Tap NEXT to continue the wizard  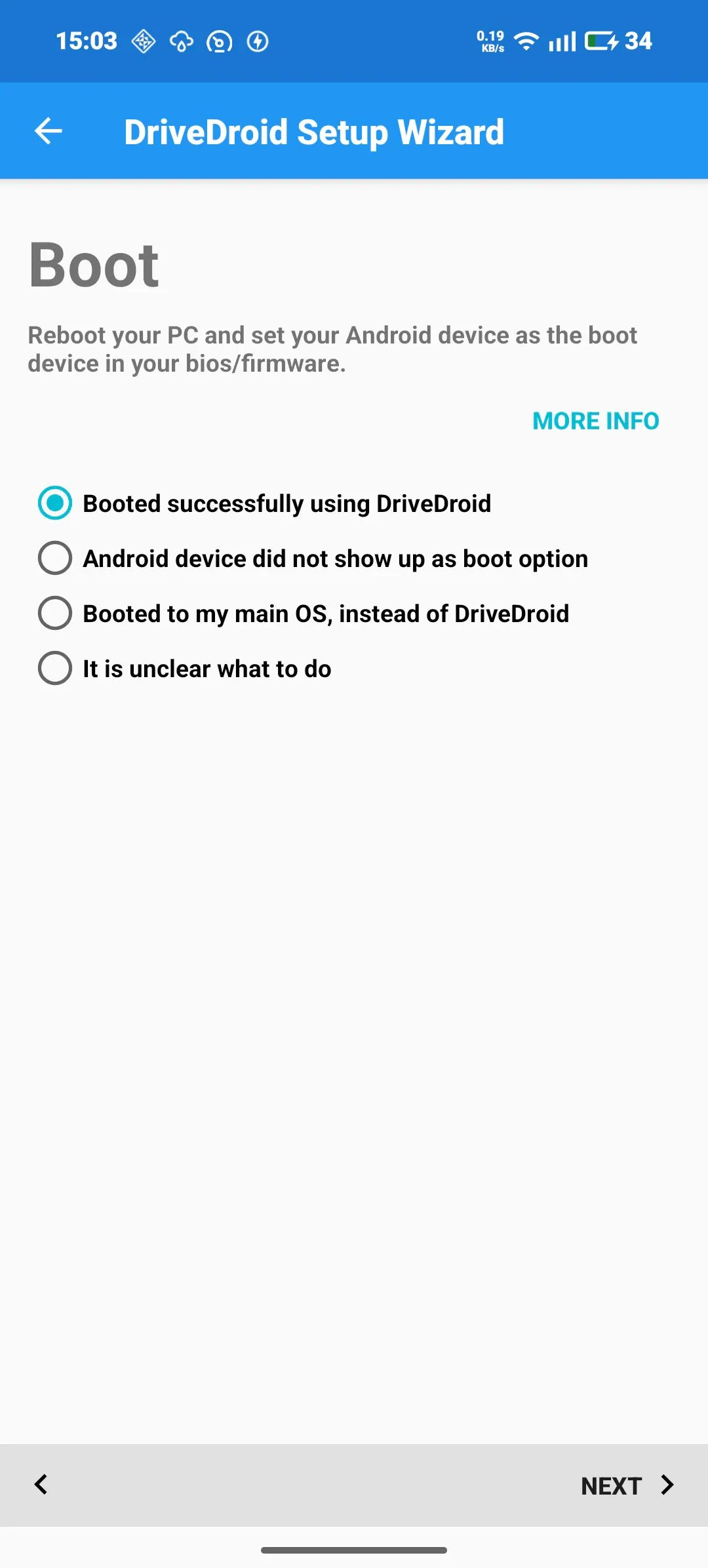626,1485
